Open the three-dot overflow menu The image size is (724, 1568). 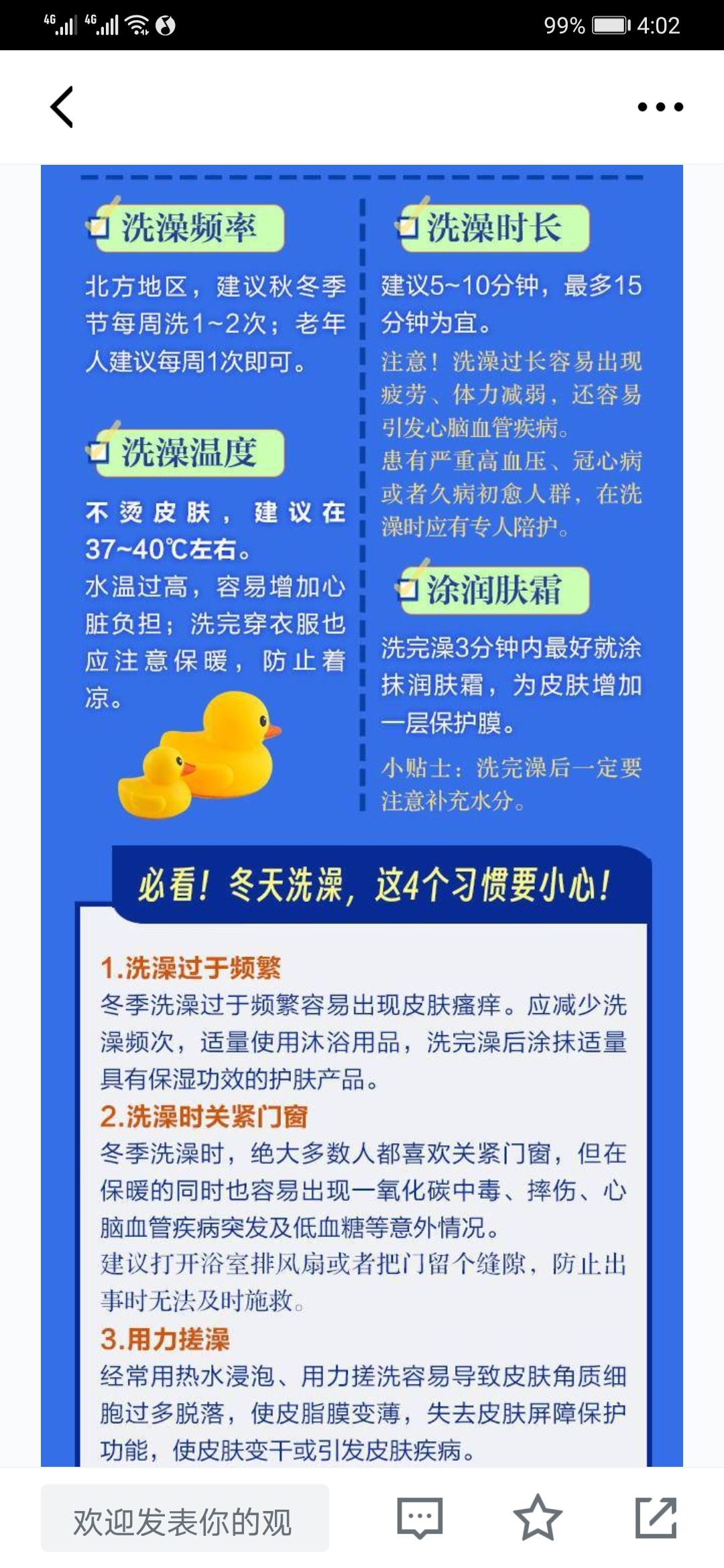pyautogui.click(x=660, y=107)
